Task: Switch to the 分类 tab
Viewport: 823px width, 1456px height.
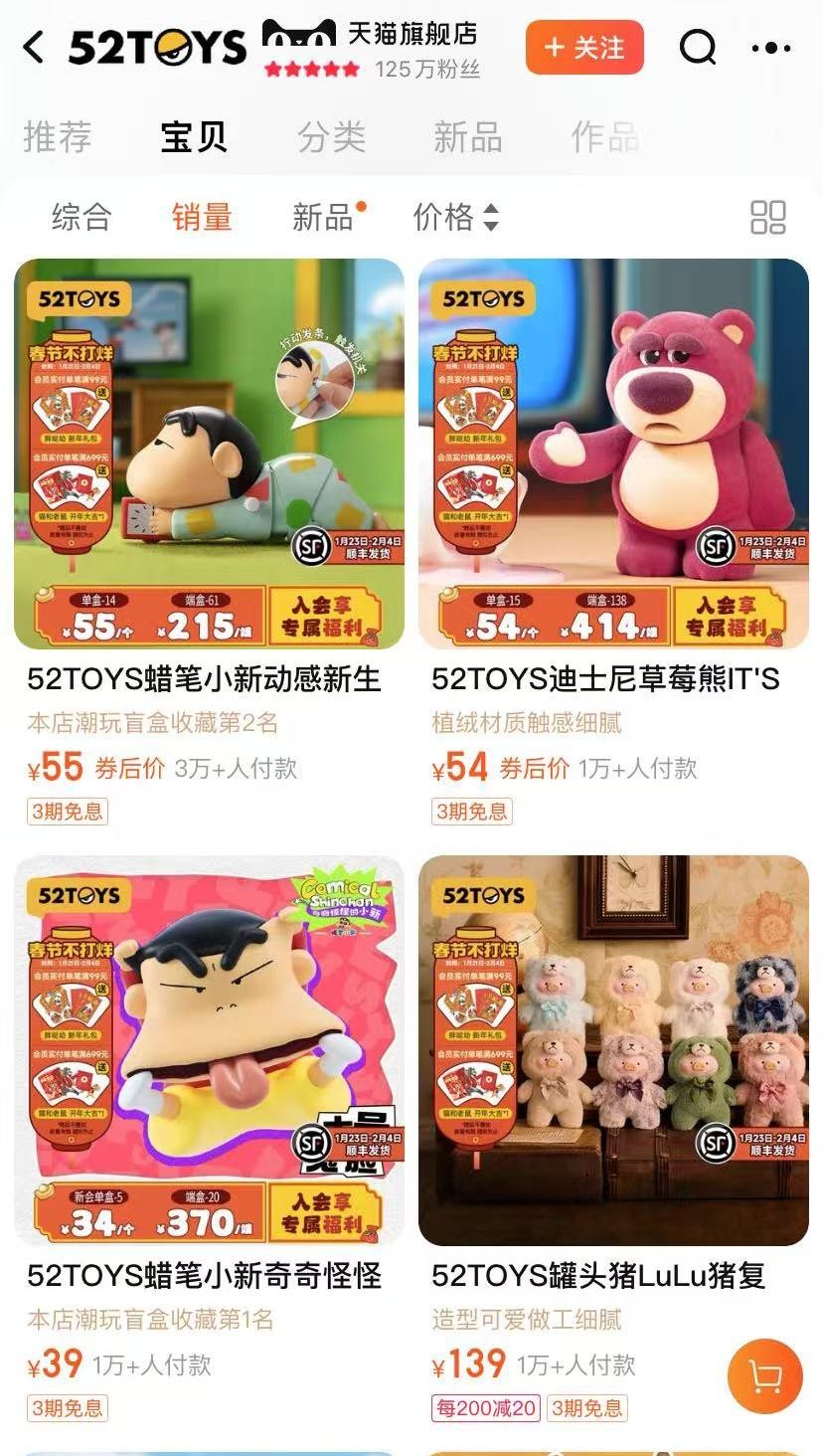Action: (331, 137)
